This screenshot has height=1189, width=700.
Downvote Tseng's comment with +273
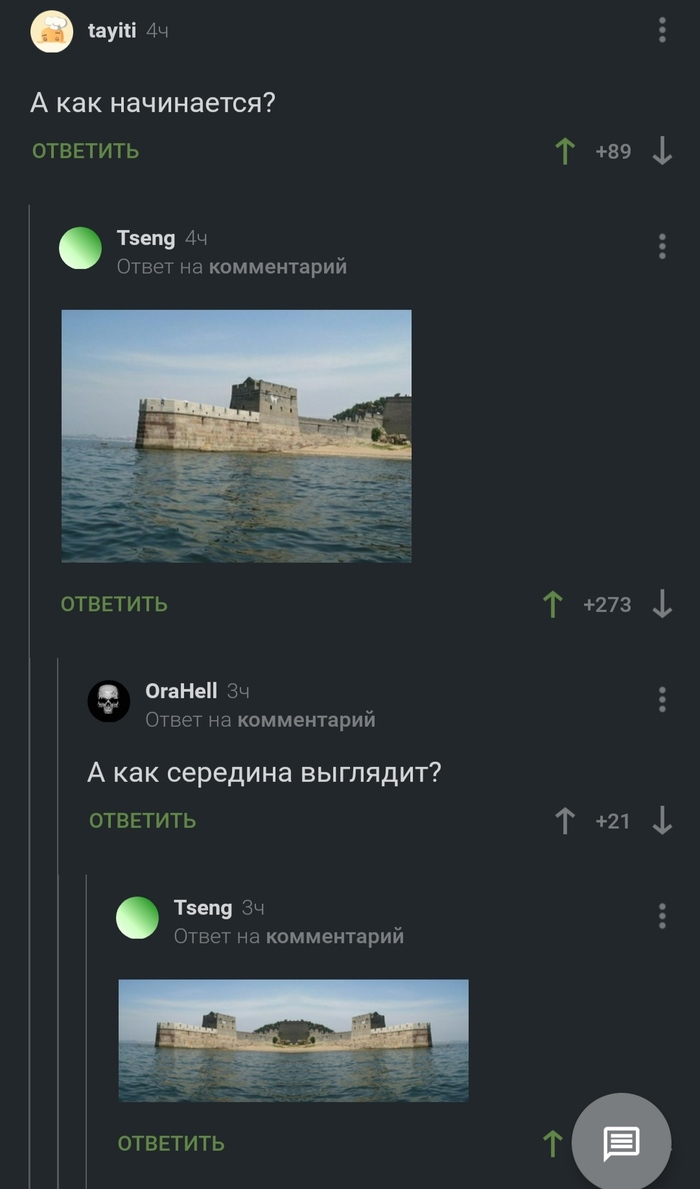[662, 604]
